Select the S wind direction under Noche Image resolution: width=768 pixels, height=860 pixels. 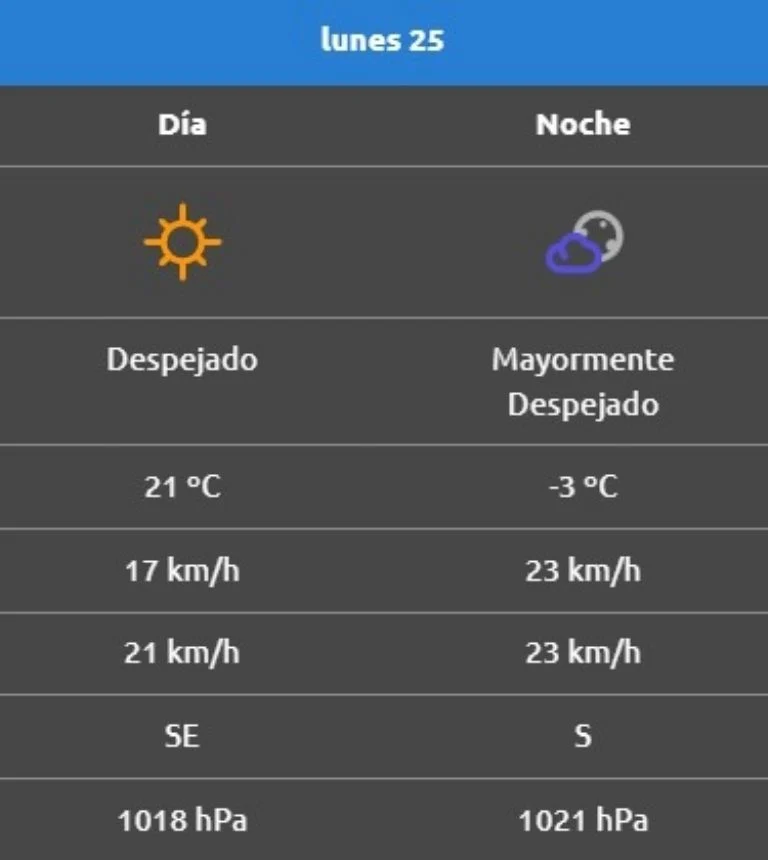click(583, 735)
